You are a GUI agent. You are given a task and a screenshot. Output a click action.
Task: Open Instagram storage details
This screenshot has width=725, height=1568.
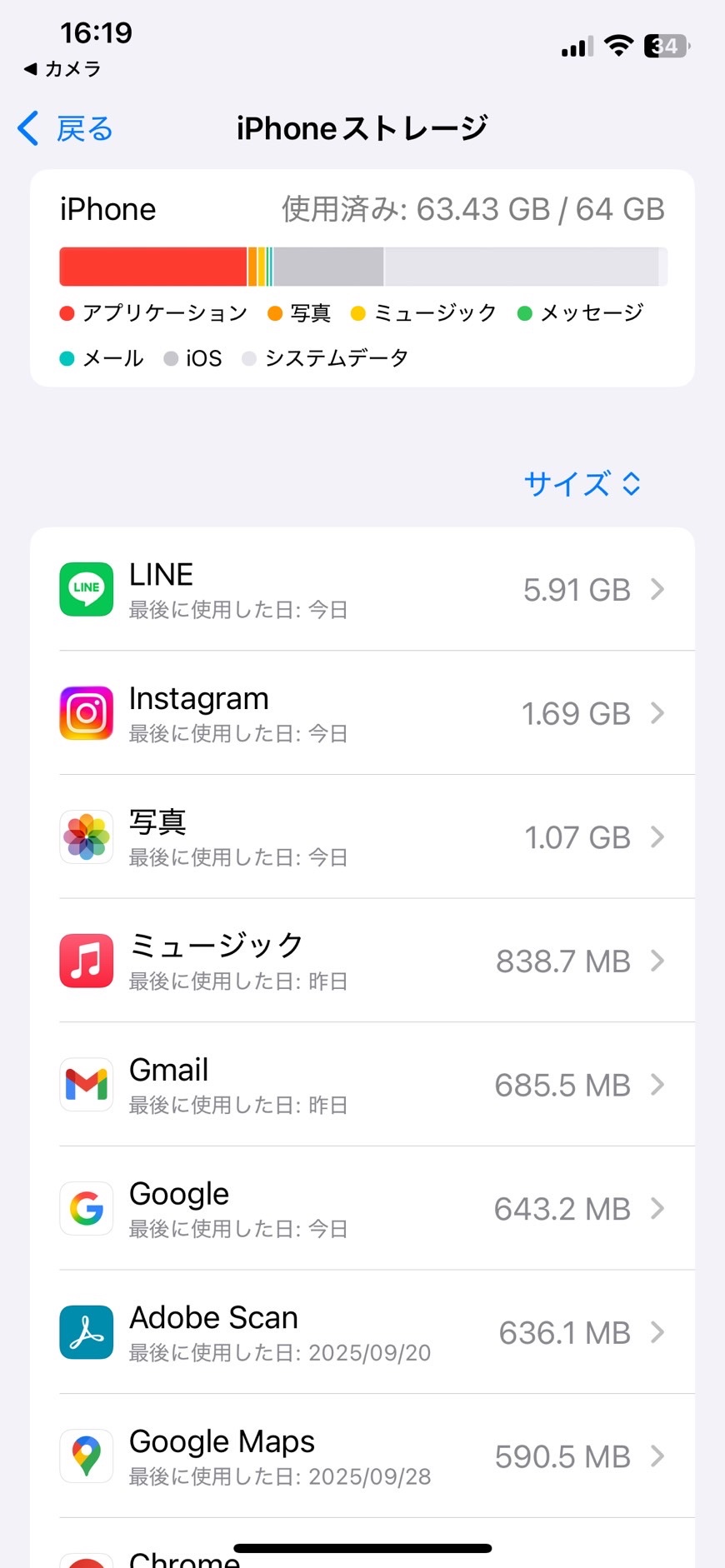point(362,713)
